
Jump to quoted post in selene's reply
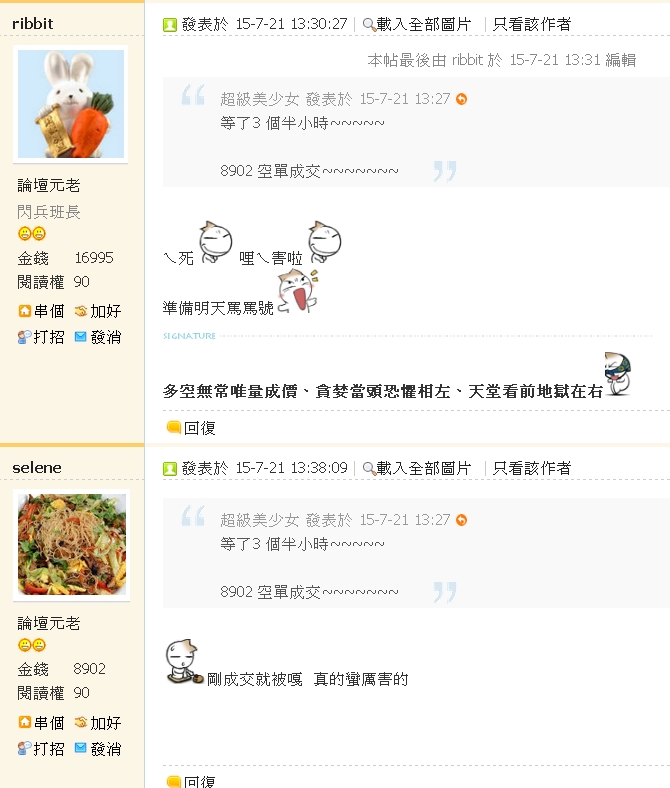(461, 521)
